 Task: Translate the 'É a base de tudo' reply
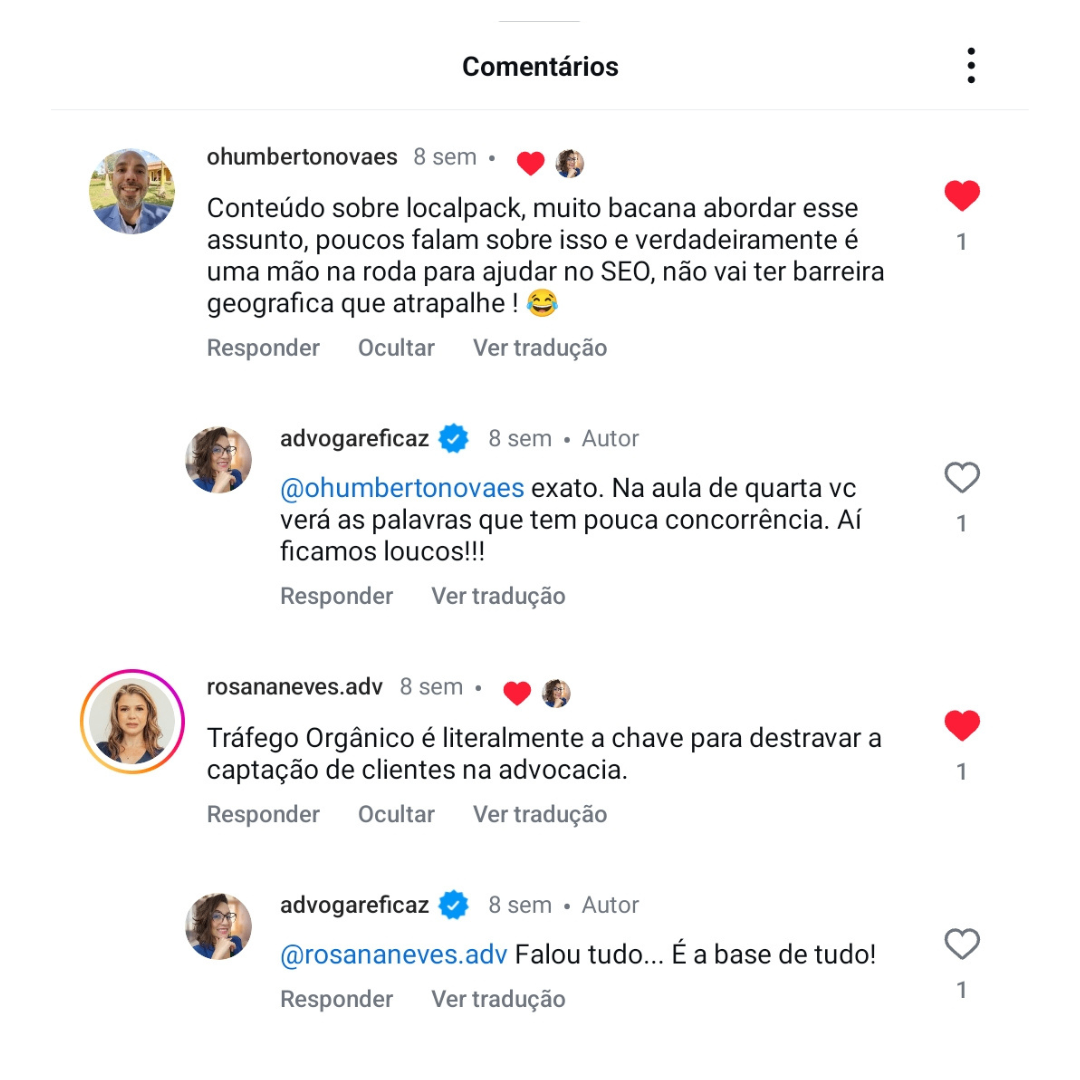pos(498,999)
